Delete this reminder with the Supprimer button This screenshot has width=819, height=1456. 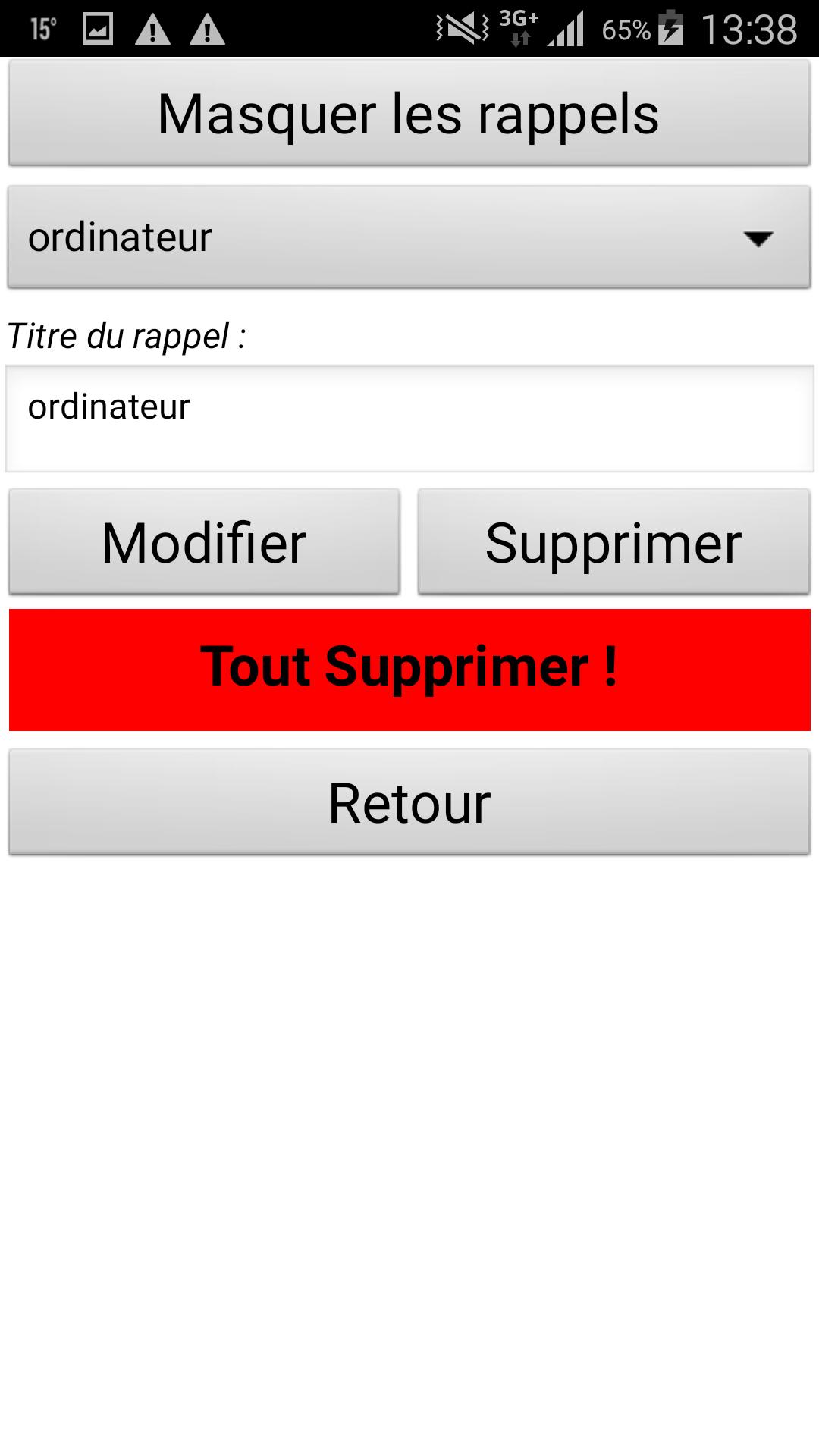tap(614, 541)
